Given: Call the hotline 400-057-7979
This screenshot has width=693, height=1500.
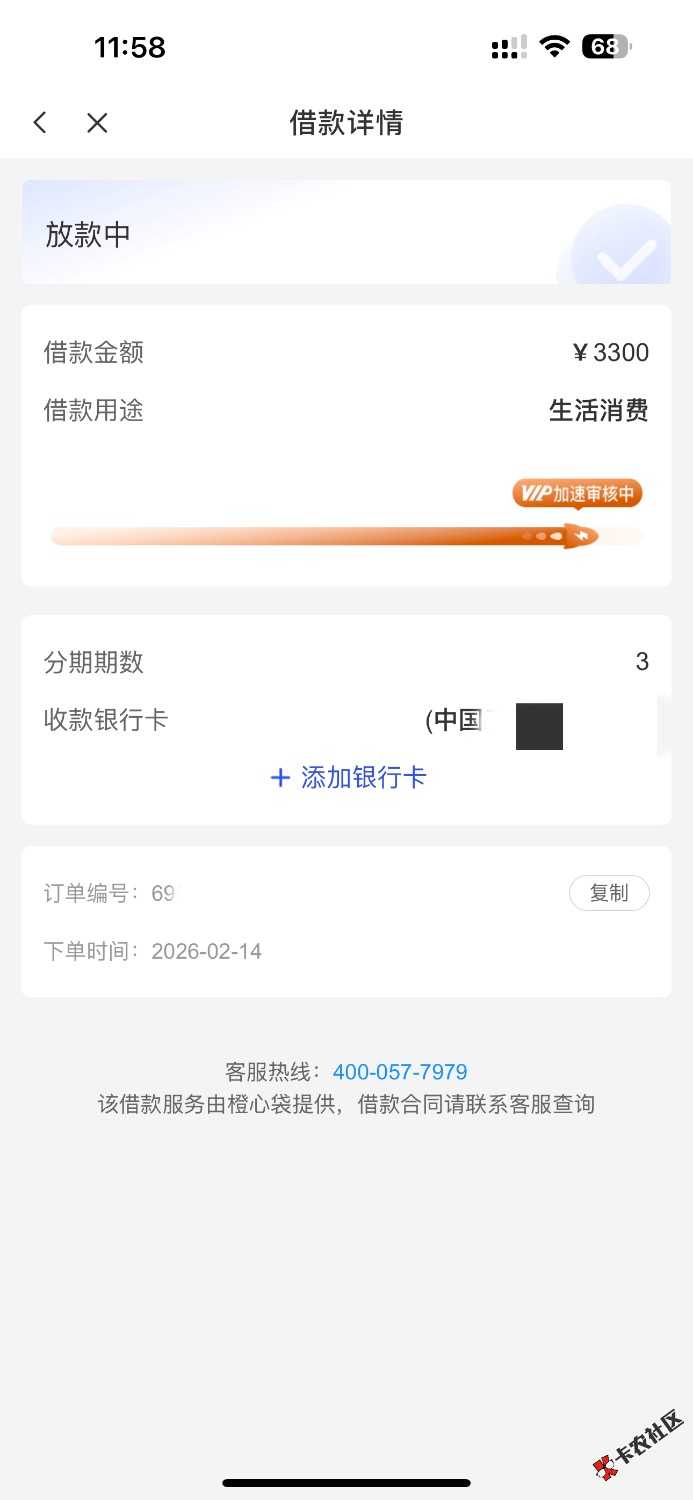Looking at the screenshot, I should [x=400, y=1072].
